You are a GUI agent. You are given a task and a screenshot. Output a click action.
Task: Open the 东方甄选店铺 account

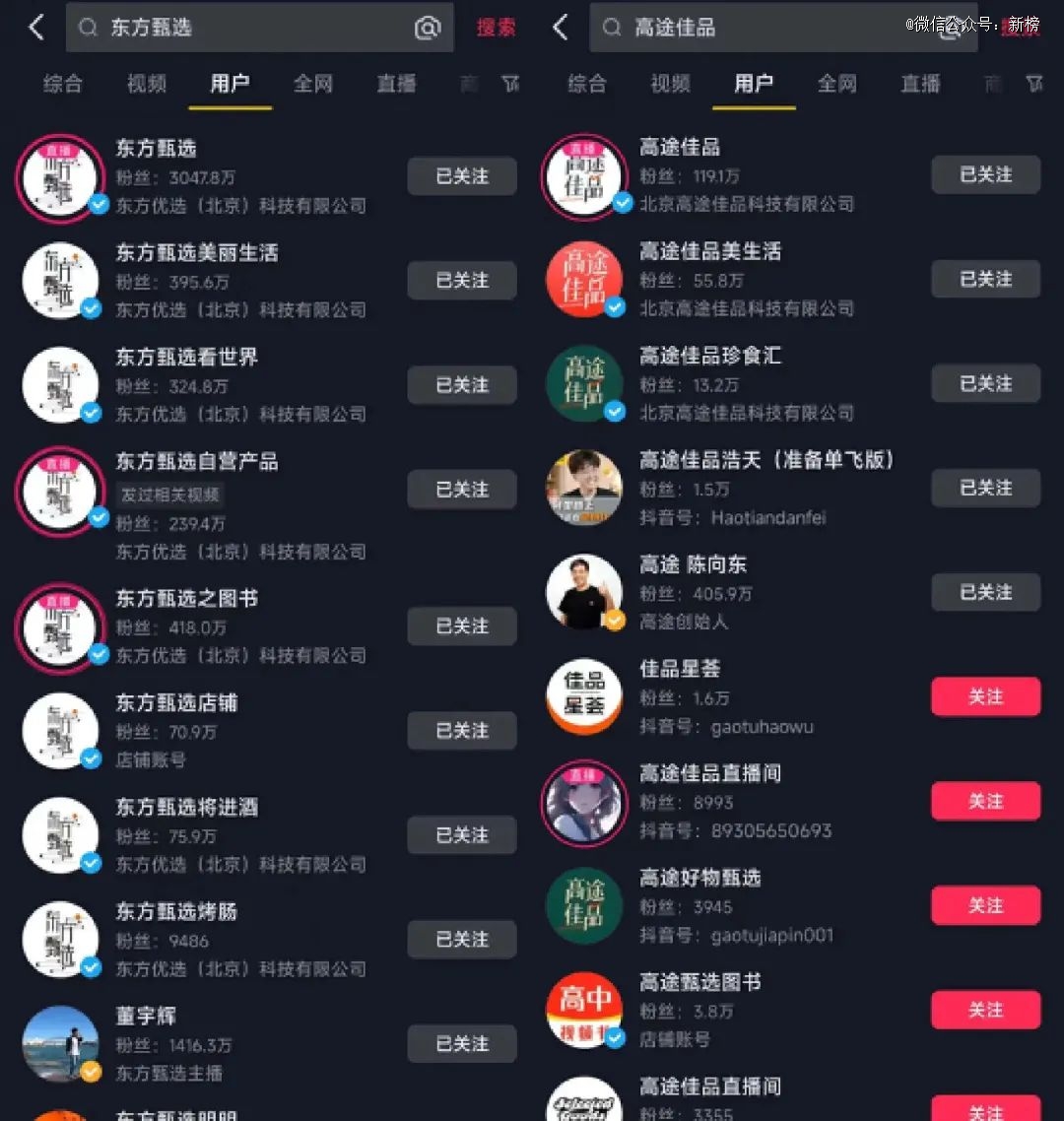pyautogui.click(x=177, y=704)
